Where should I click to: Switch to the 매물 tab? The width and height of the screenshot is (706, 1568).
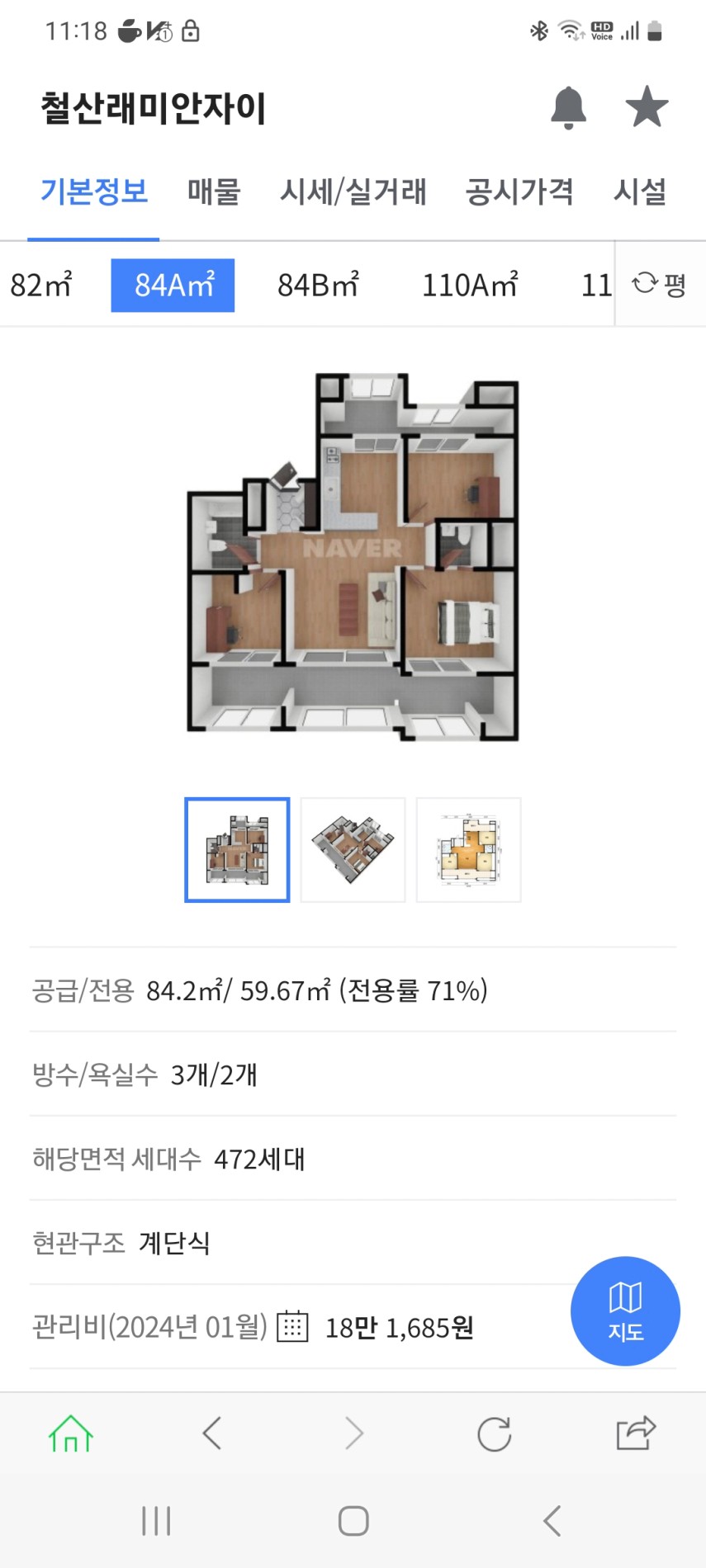point(214,191)
